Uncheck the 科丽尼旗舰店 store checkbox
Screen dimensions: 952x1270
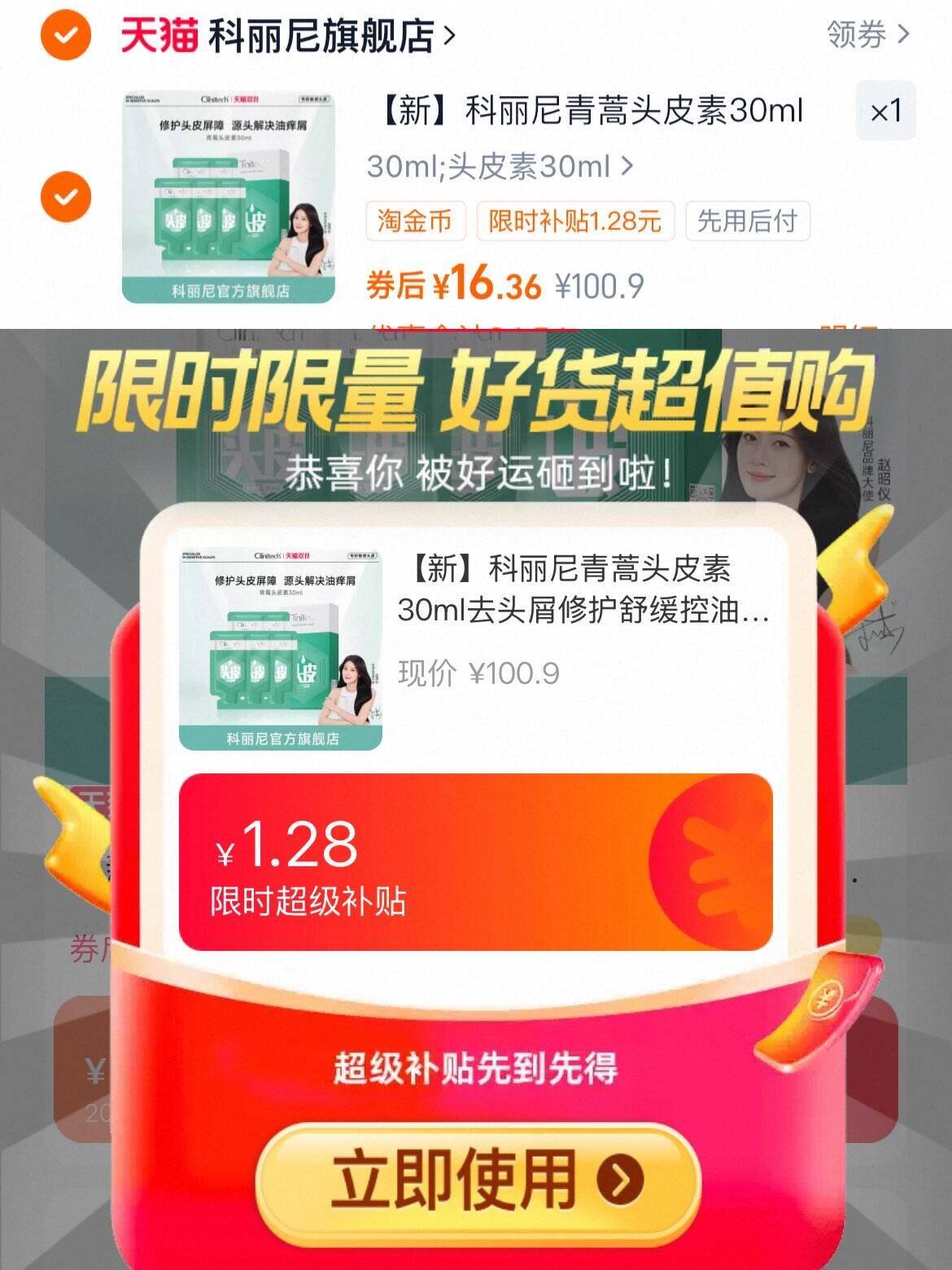pos(65,35)
